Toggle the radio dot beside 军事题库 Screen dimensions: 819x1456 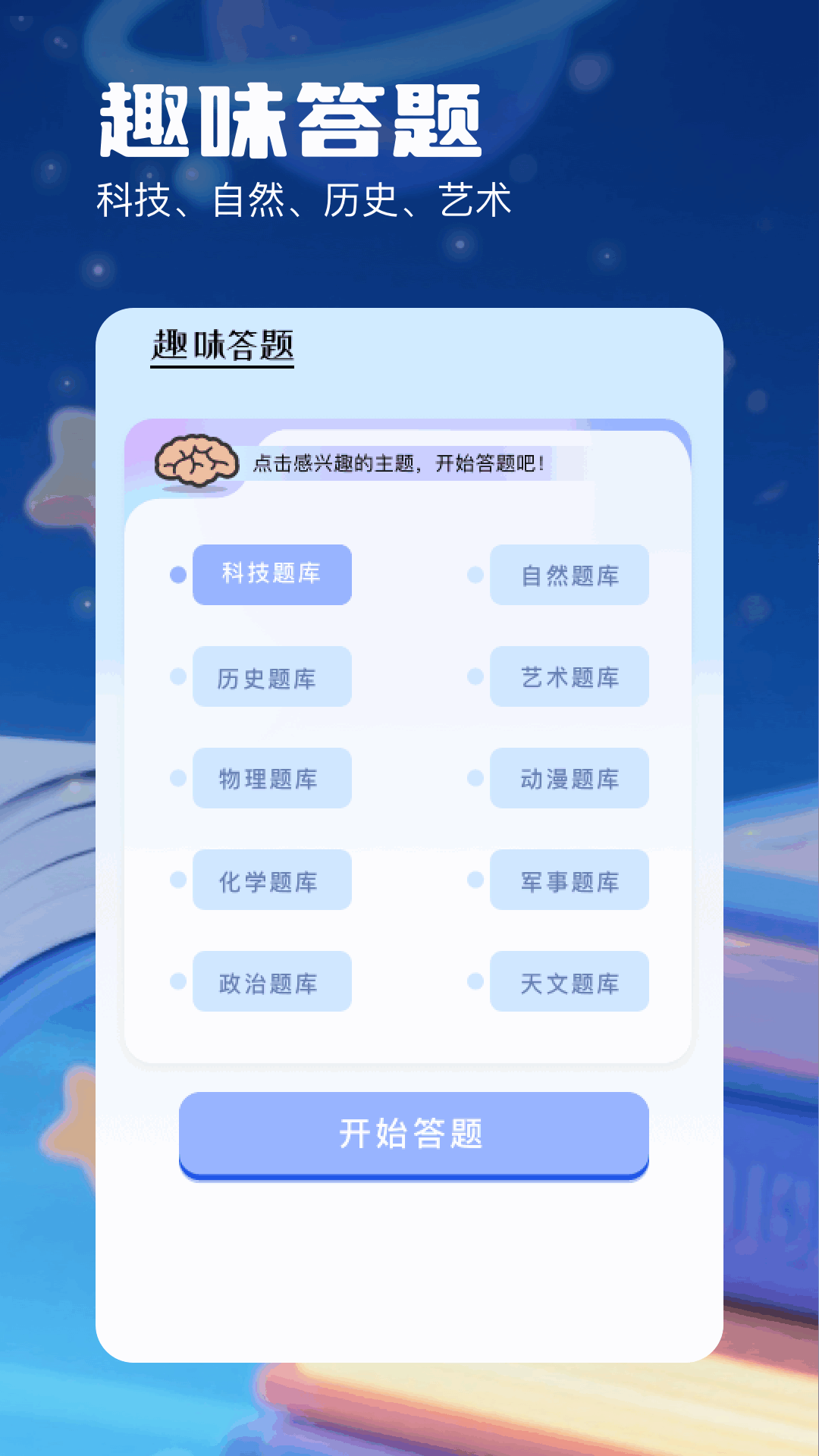(476, 880)
